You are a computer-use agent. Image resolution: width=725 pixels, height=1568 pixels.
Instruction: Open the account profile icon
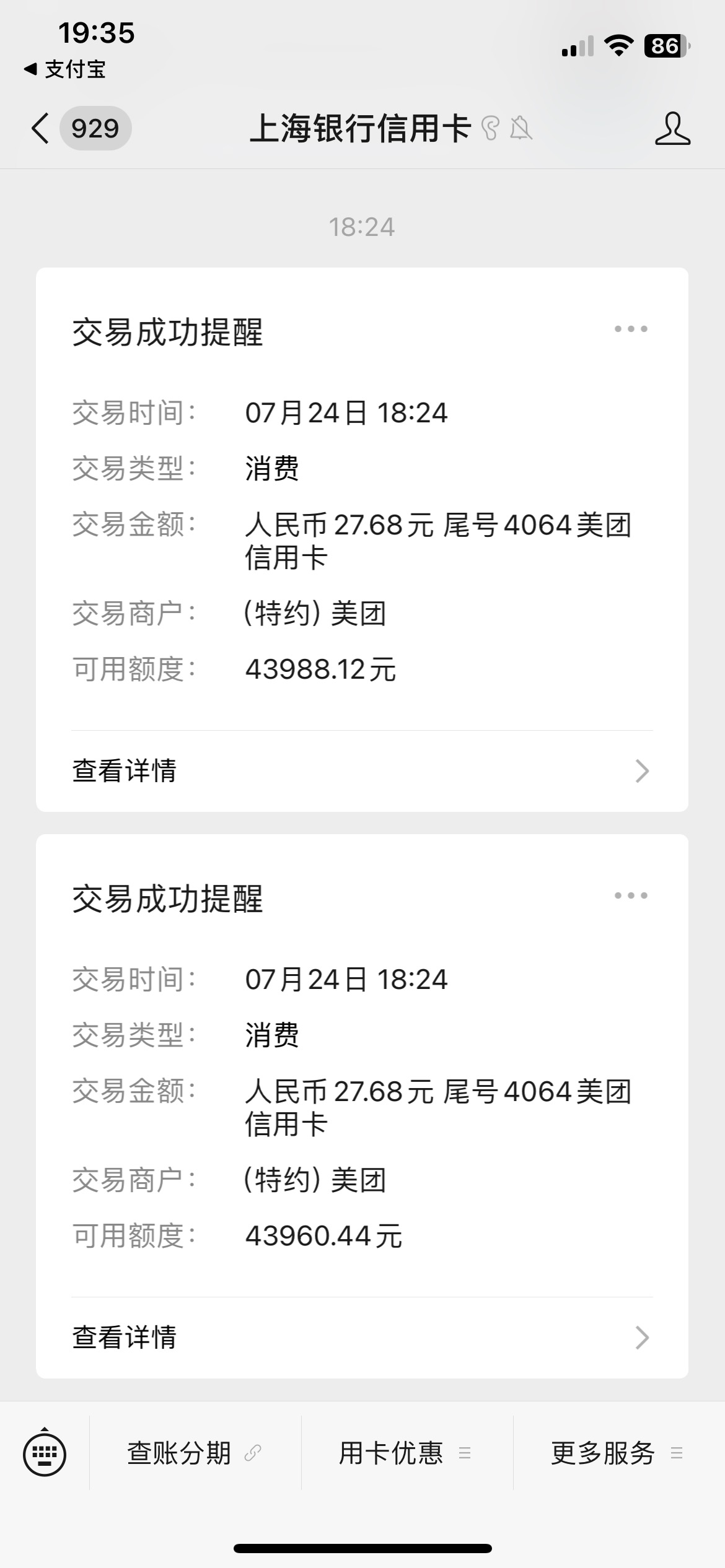click(672, 129)
